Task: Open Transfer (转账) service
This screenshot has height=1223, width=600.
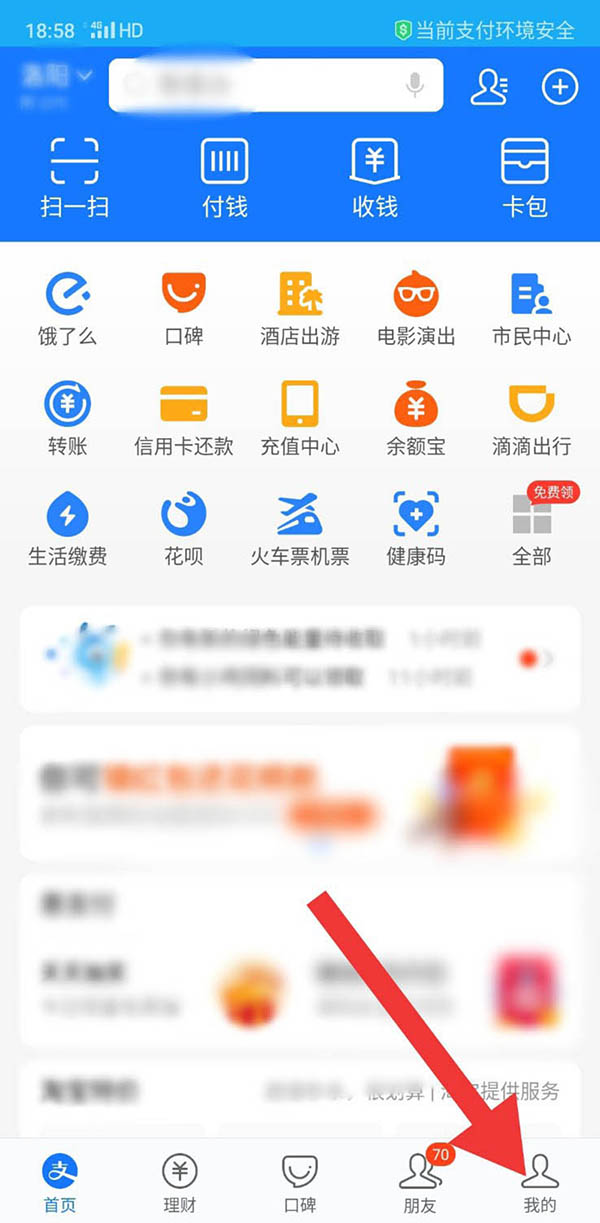Action: pos(68,418)
